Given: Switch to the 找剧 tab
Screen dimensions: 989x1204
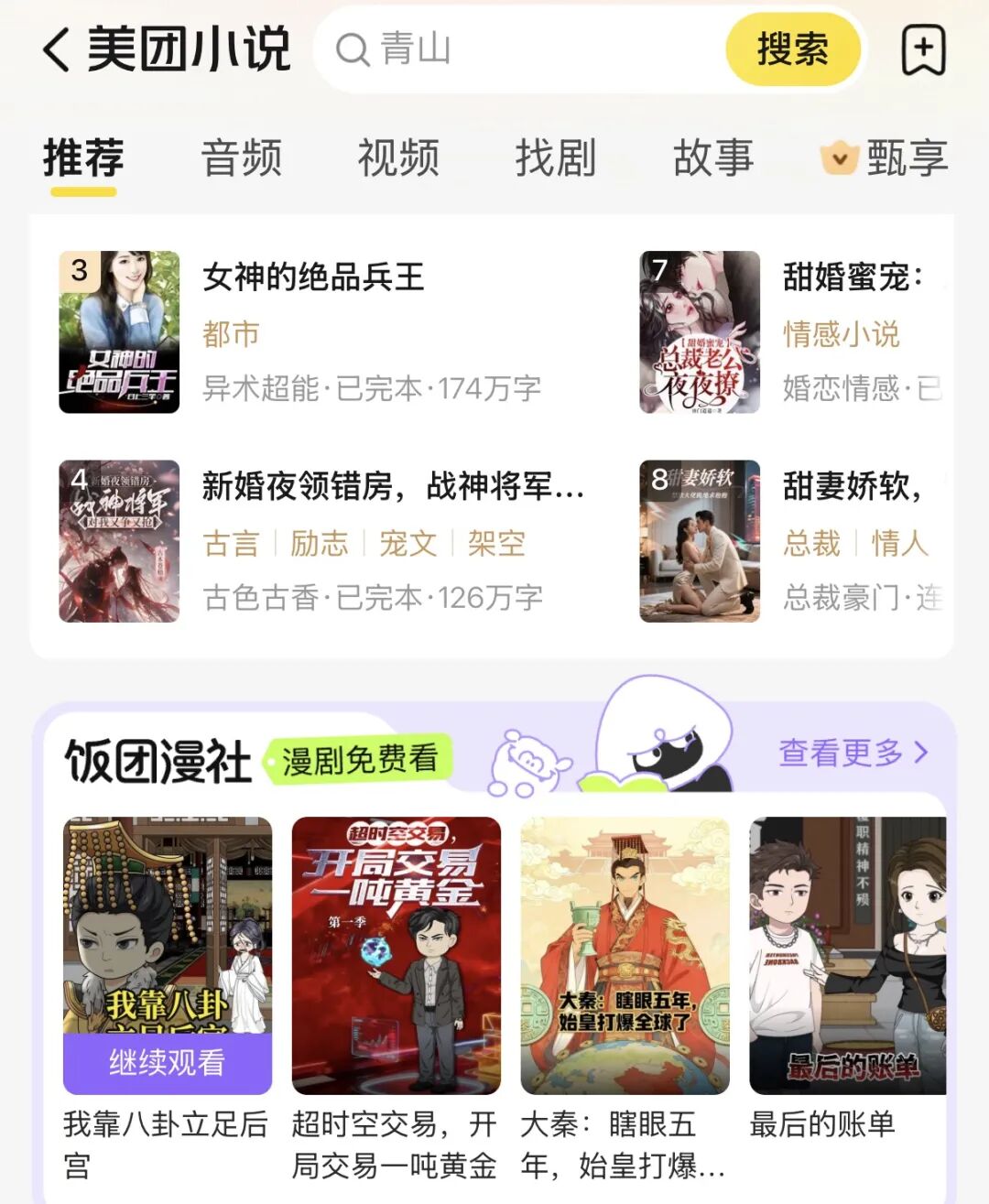Looking at the screenshot, I should tap(557, 157).
